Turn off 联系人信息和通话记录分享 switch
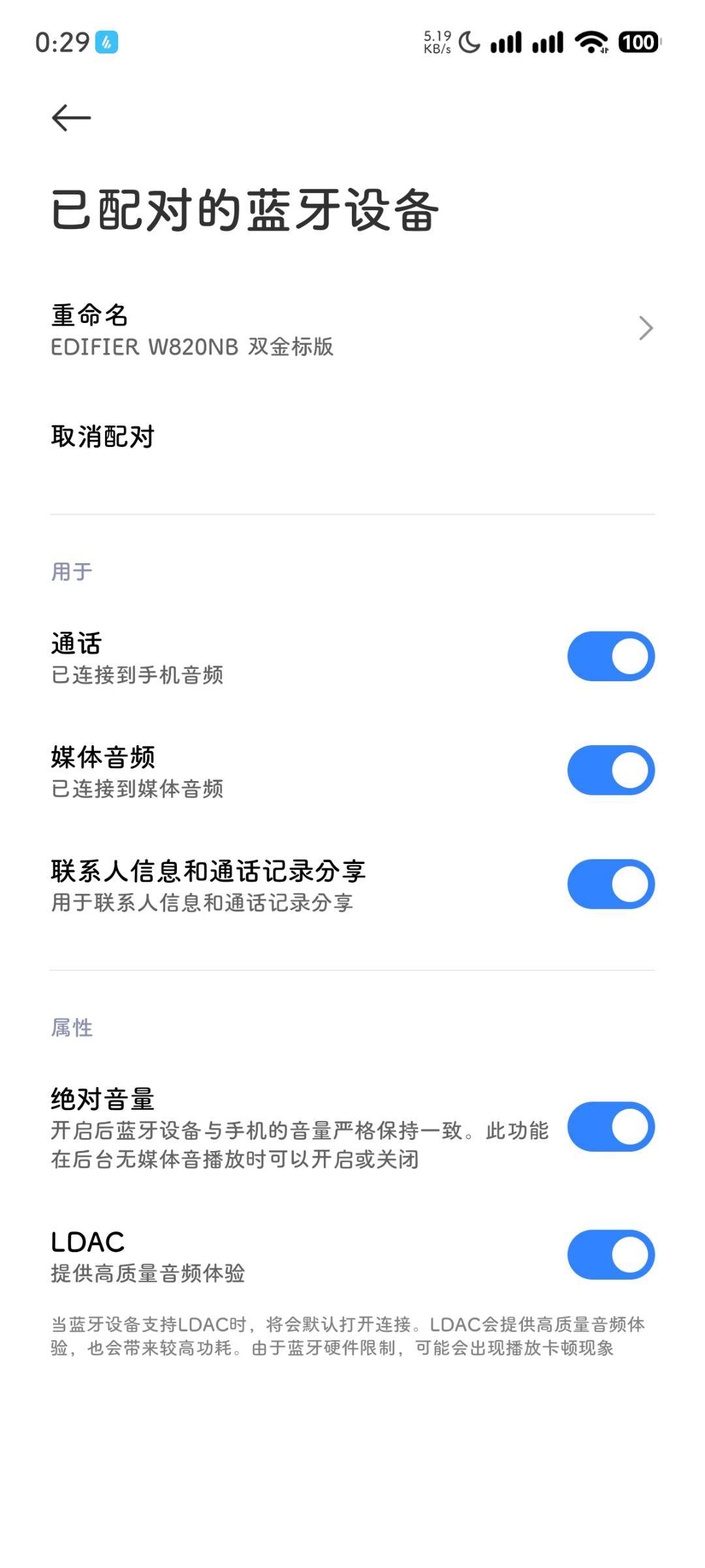 (610, 885)
